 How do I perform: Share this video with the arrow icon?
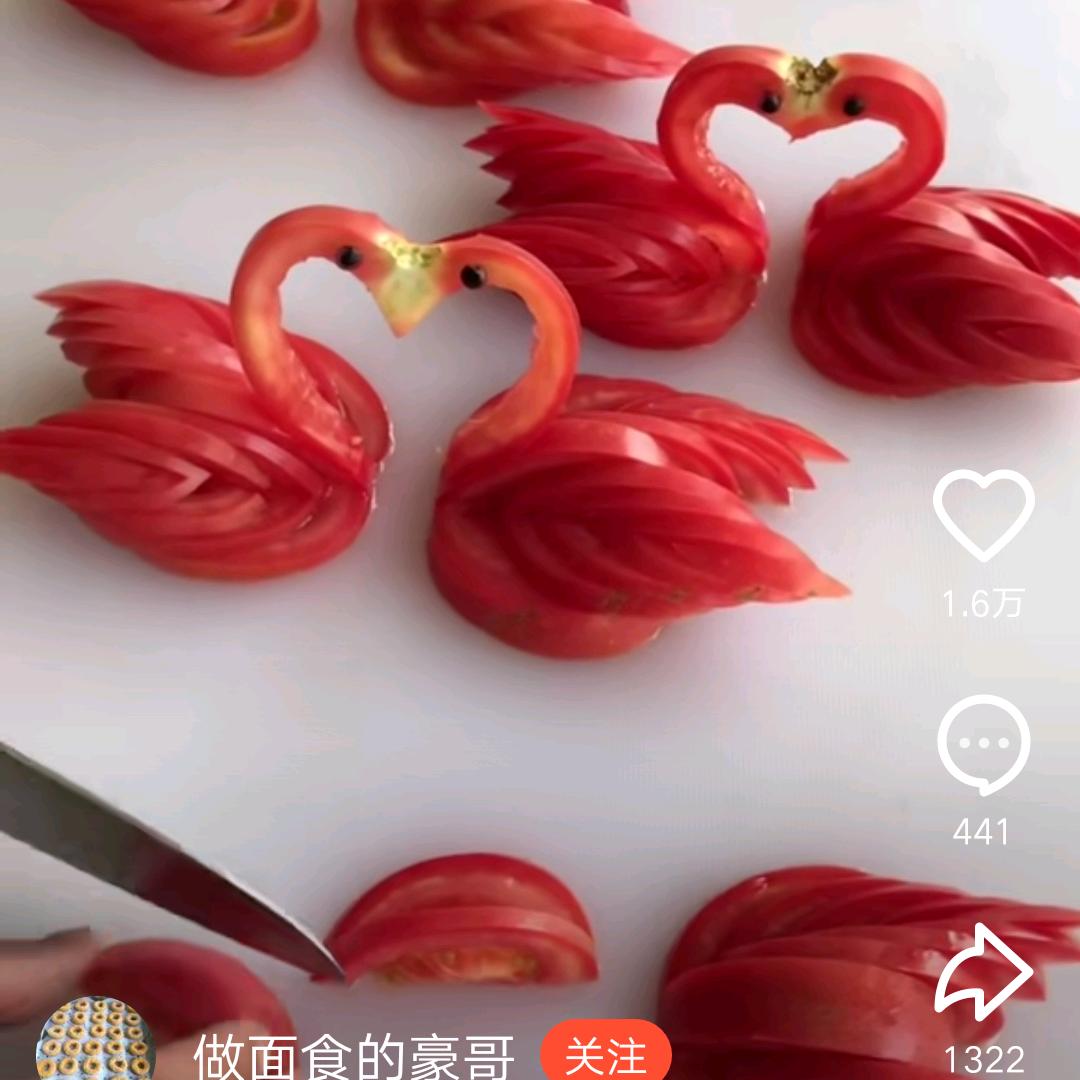tap(983, 972)
